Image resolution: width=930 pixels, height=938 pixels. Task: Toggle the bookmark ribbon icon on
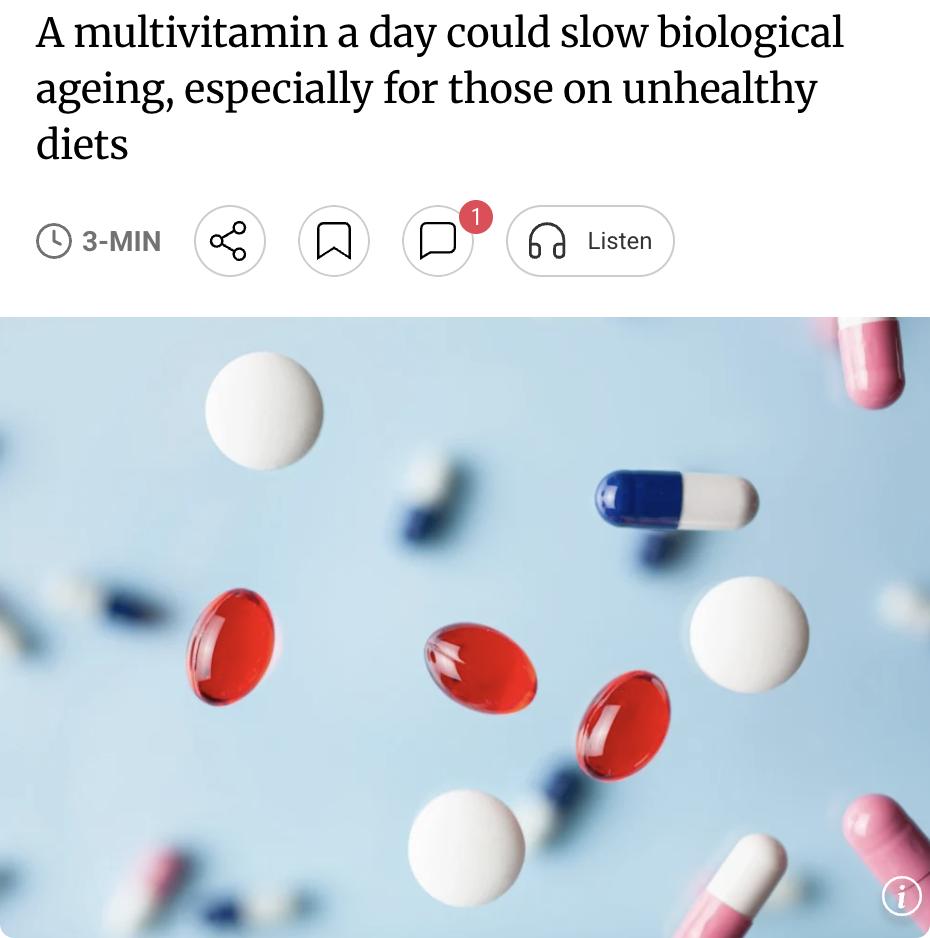[333, 241]
